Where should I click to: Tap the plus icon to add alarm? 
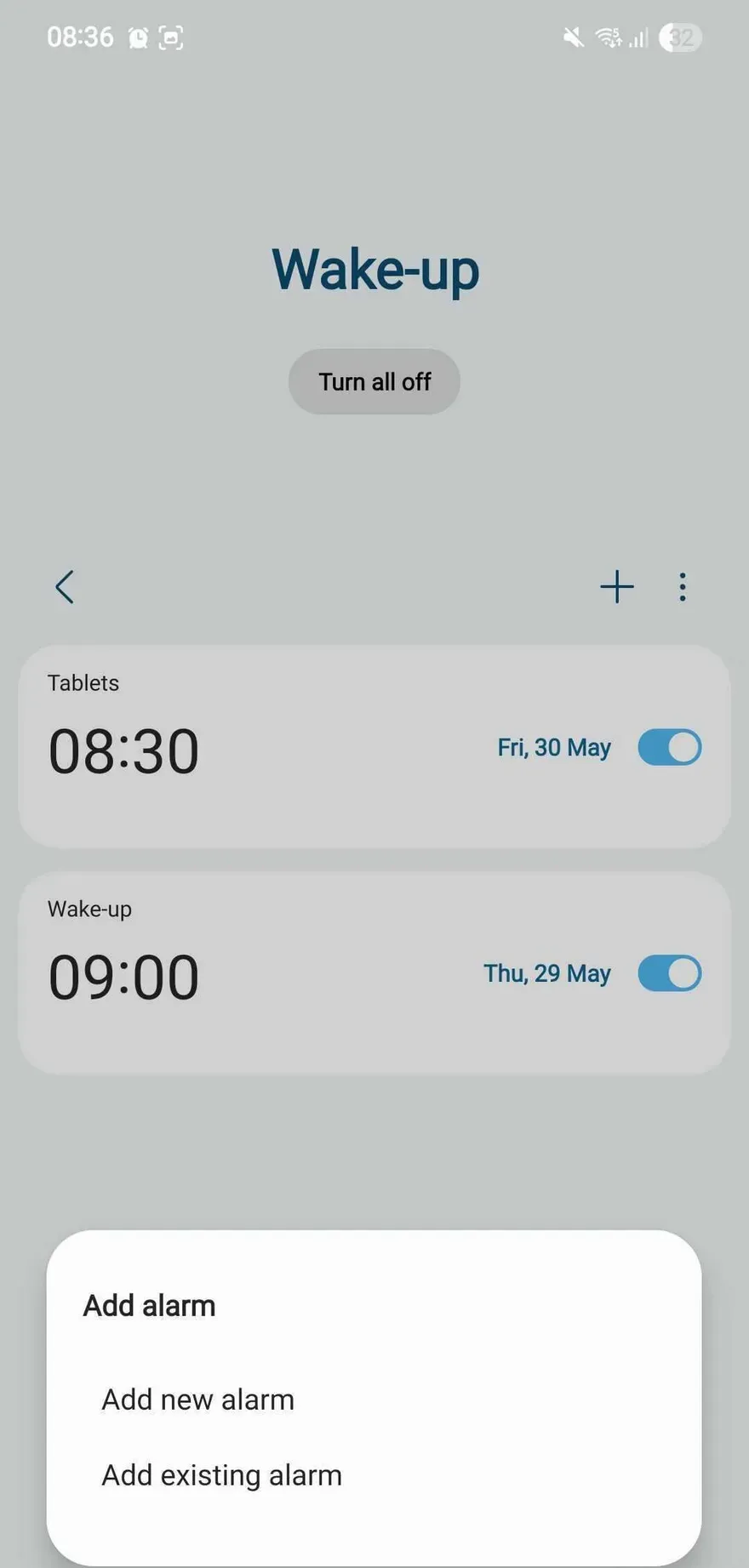[616, 587]
